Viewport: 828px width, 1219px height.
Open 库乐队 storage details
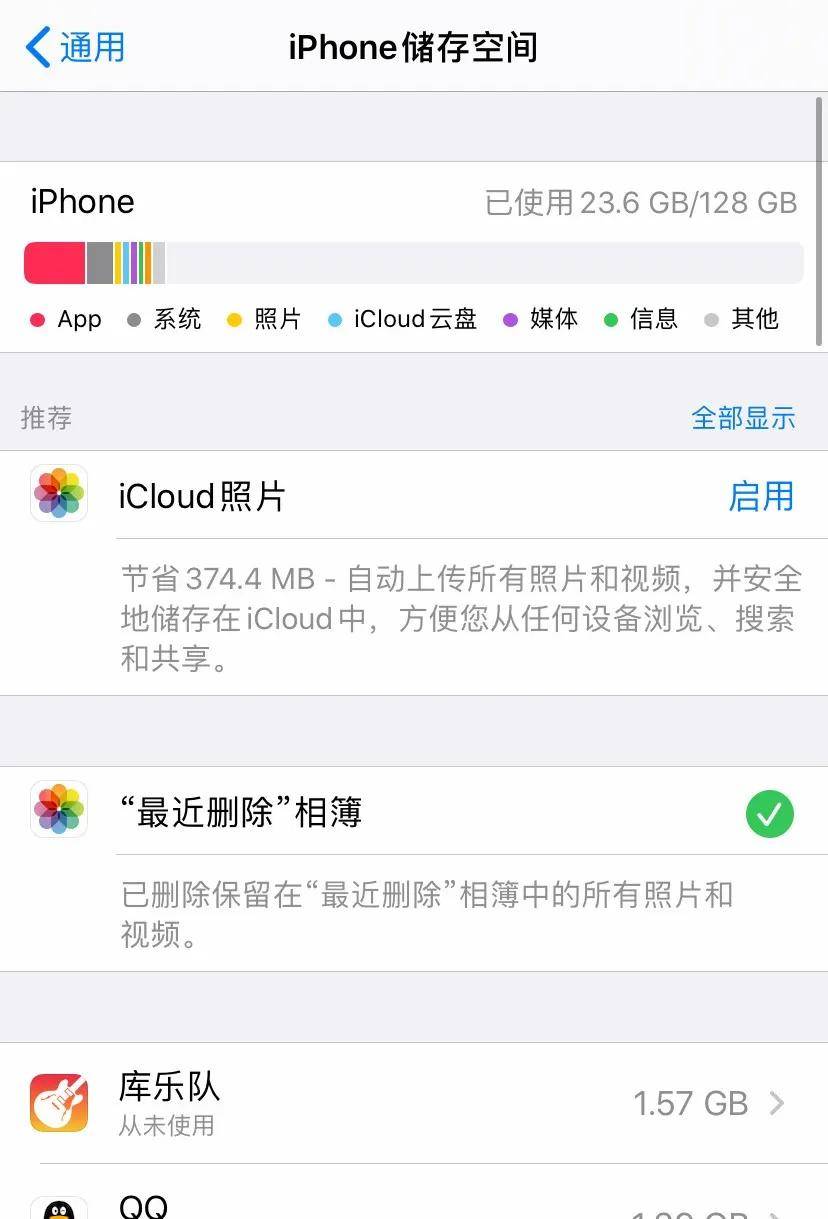414,1103
